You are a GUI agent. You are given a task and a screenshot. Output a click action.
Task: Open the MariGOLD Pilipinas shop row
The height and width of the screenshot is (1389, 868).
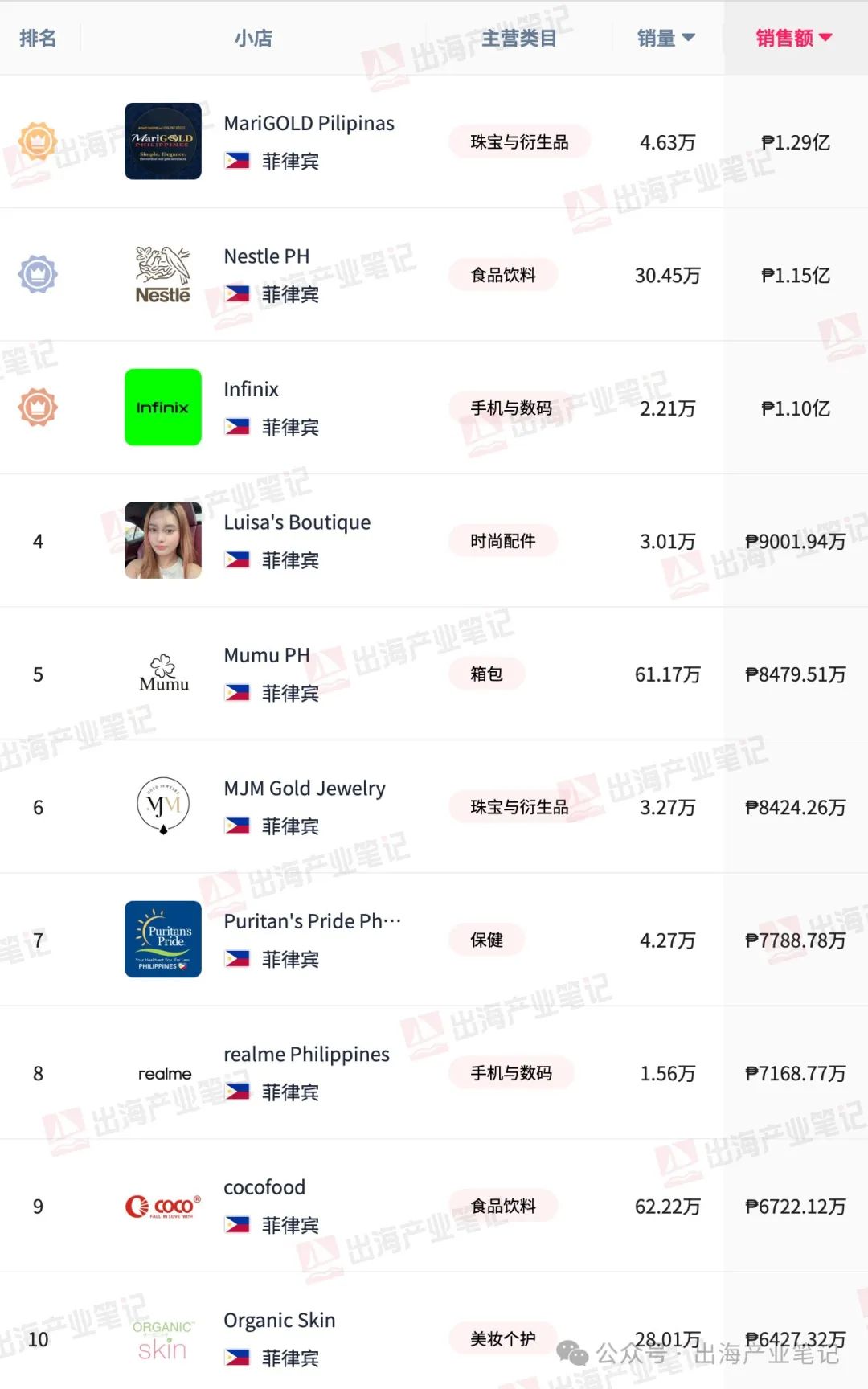[x=434, y=141]
